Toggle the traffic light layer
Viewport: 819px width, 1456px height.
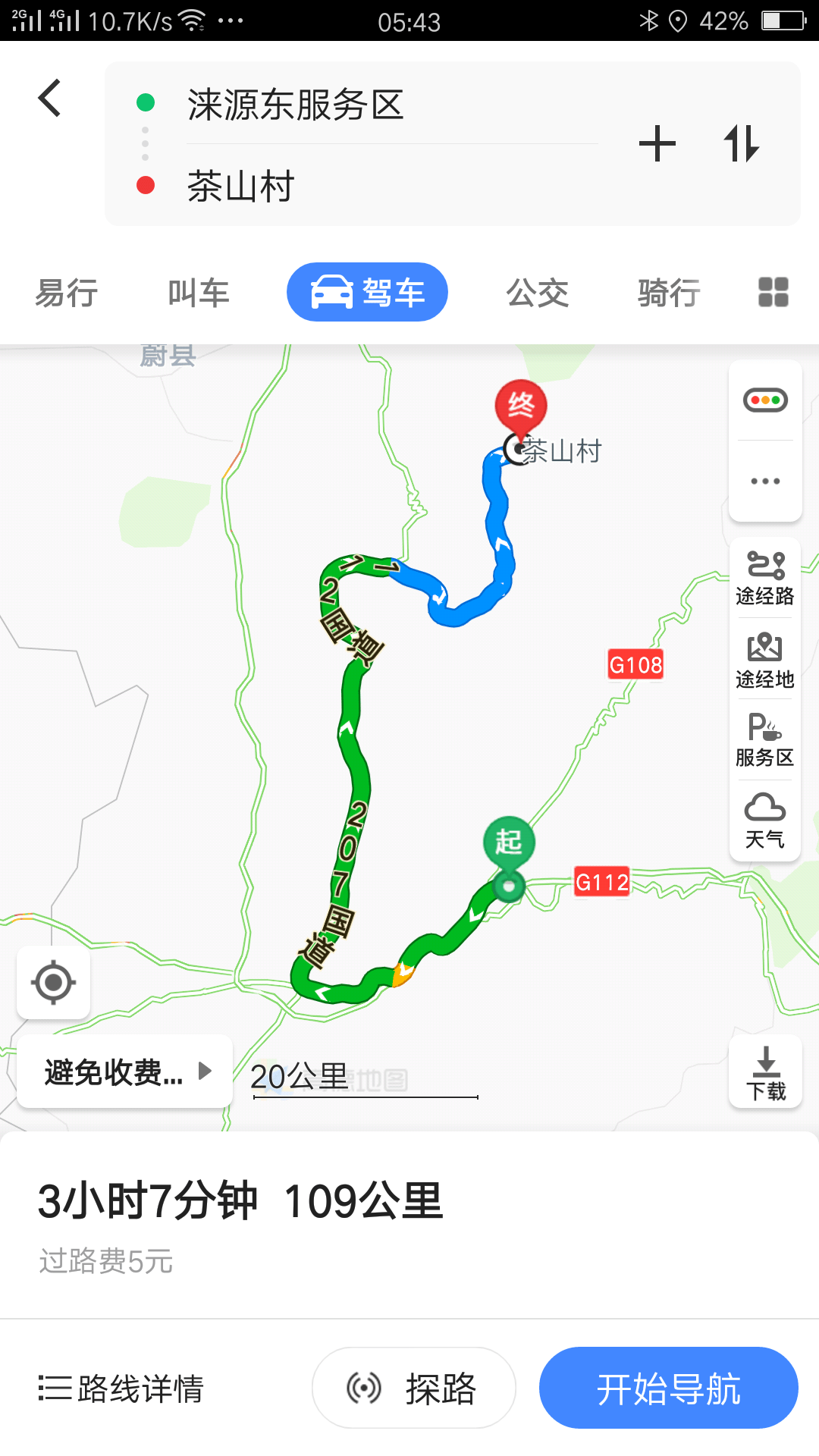pyautogui.click(x=765, y=400)
